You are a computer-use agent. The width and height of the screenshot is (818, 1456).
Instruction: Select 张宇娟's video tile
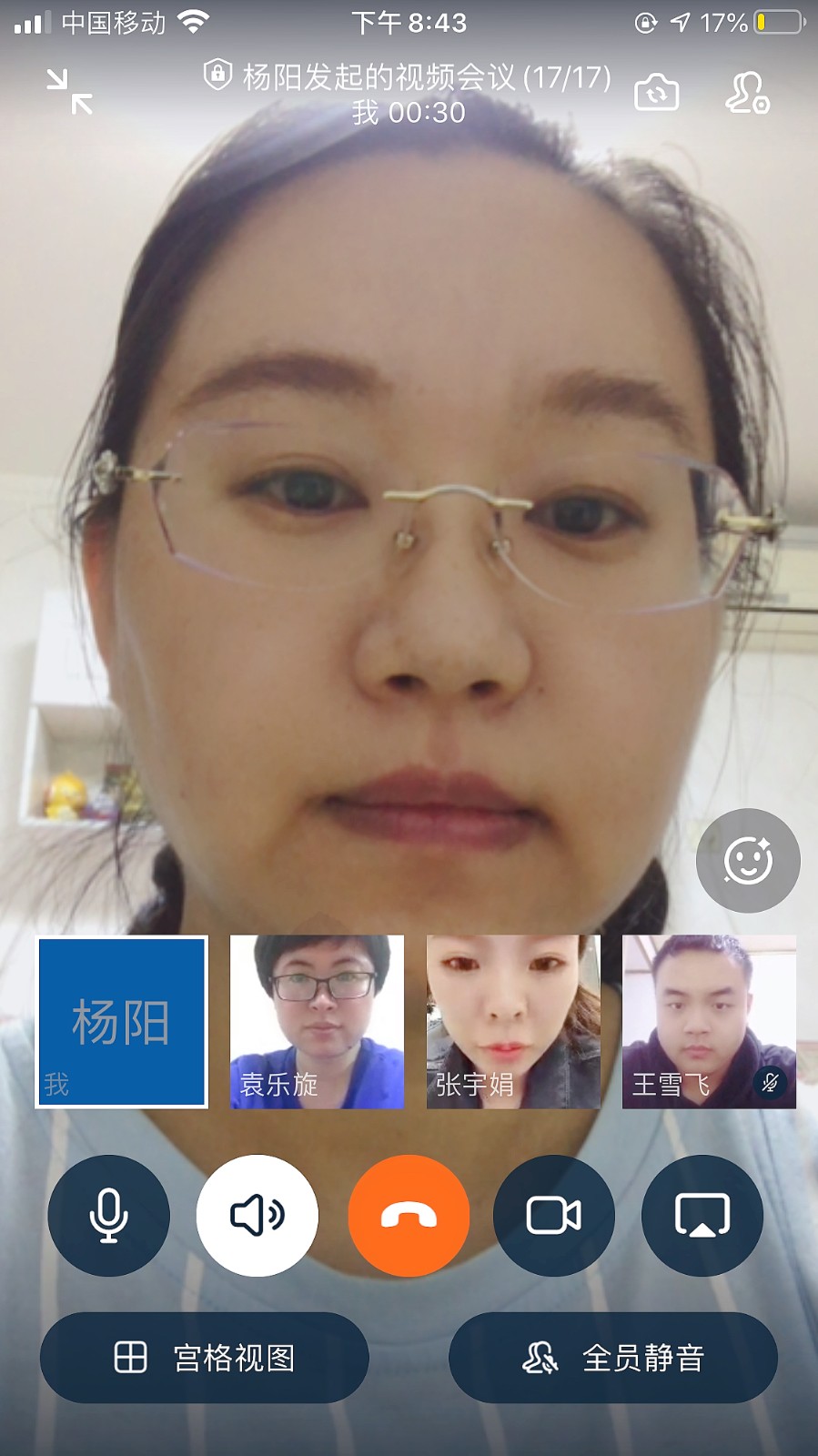[513, 1022]
